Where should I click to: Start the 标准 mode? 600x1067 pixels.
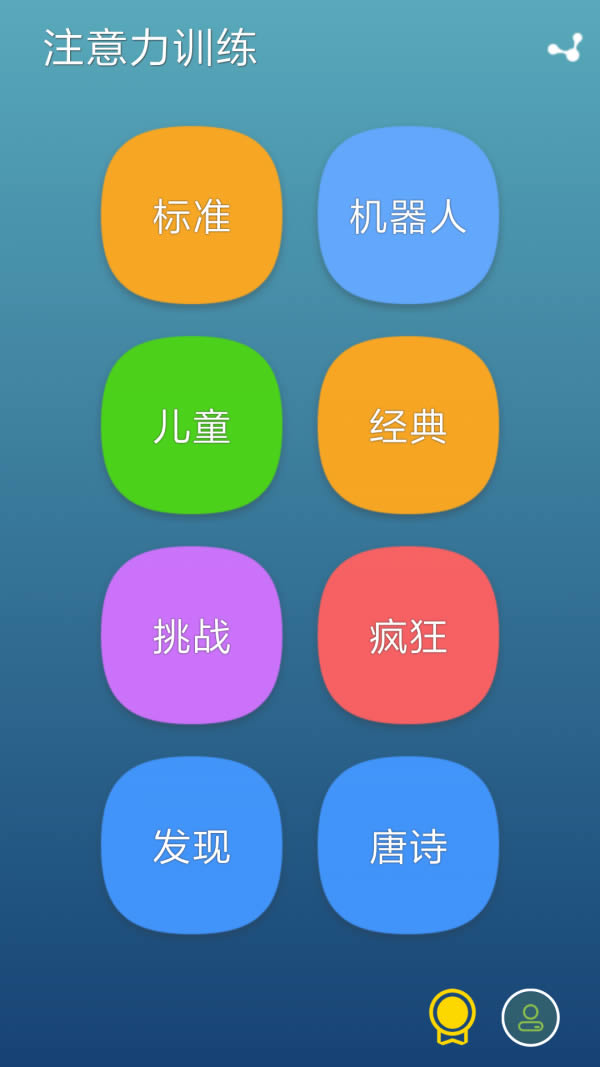191,215
